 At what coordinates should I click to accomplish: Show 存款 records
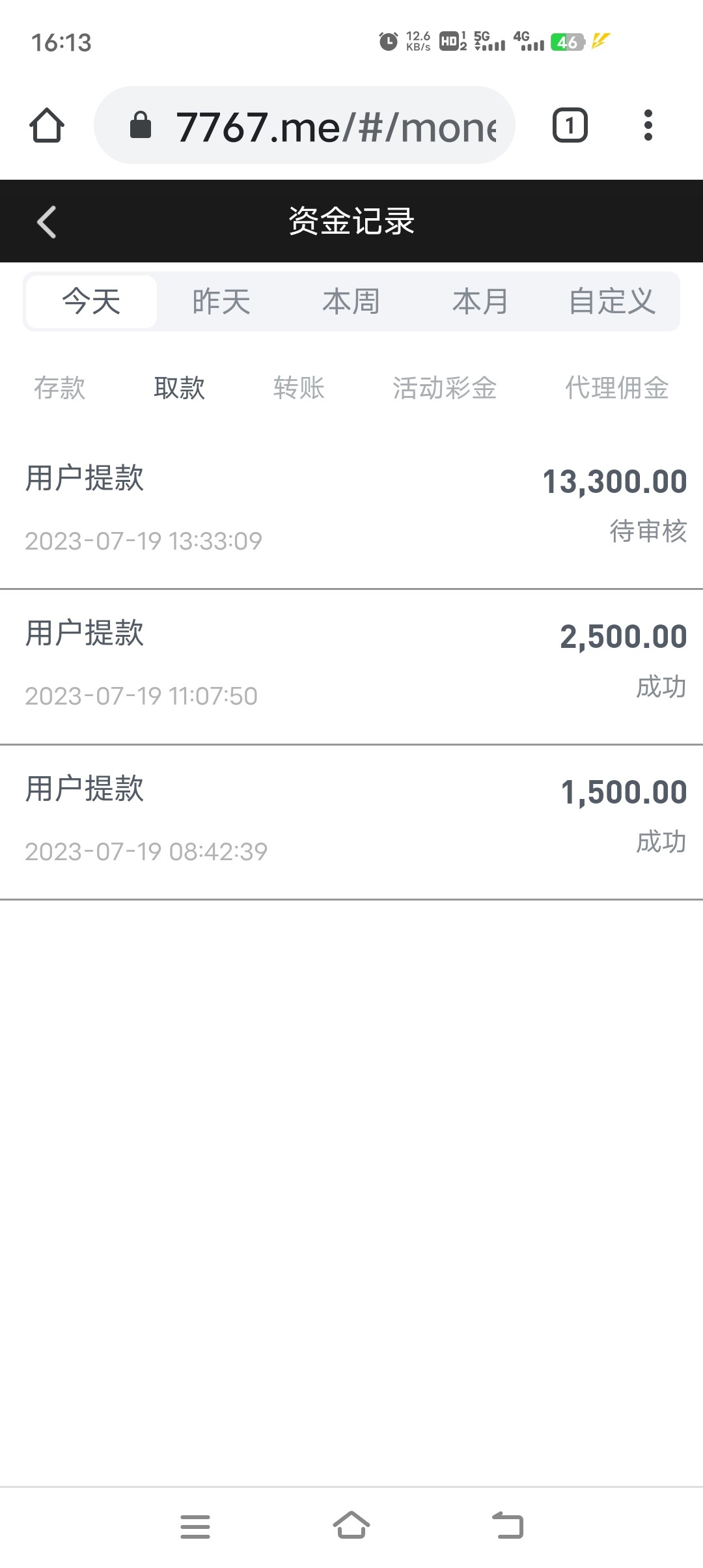[x=59, y=388]
